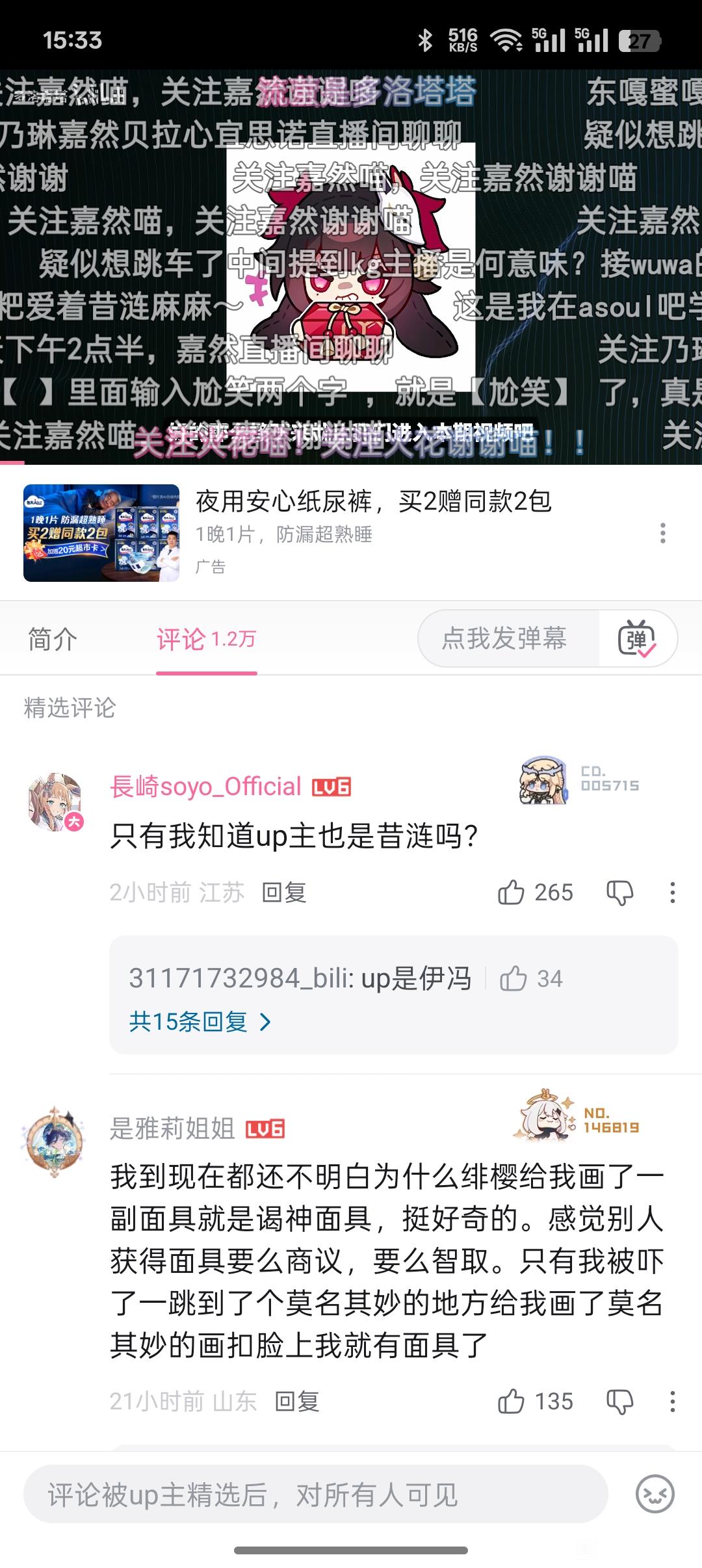
Task: Like 是雅莉姐姐's comment
Action: (512, 1402)
